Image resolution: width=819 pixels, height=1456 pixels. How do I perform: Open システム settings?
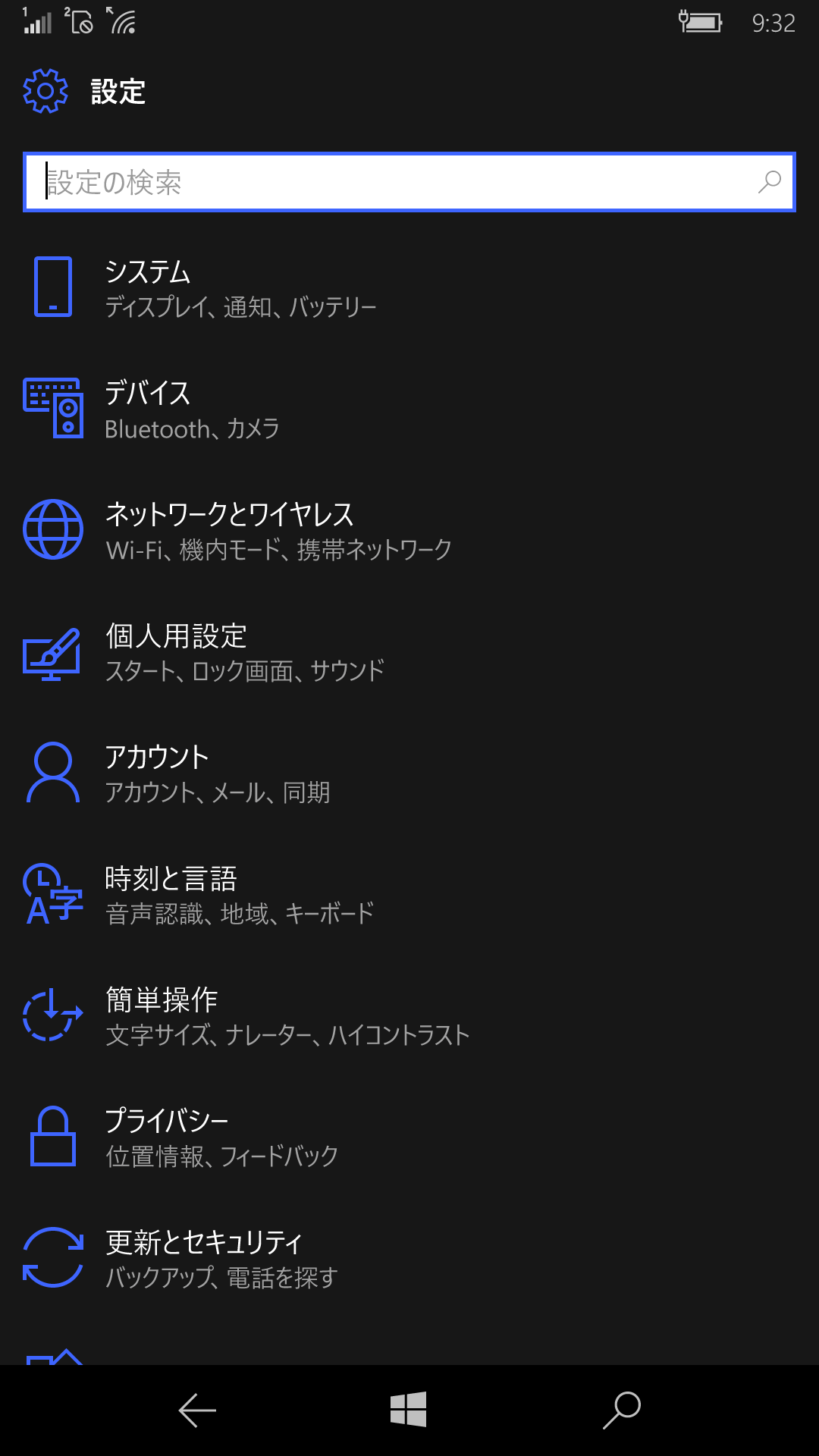pos(409,287)
